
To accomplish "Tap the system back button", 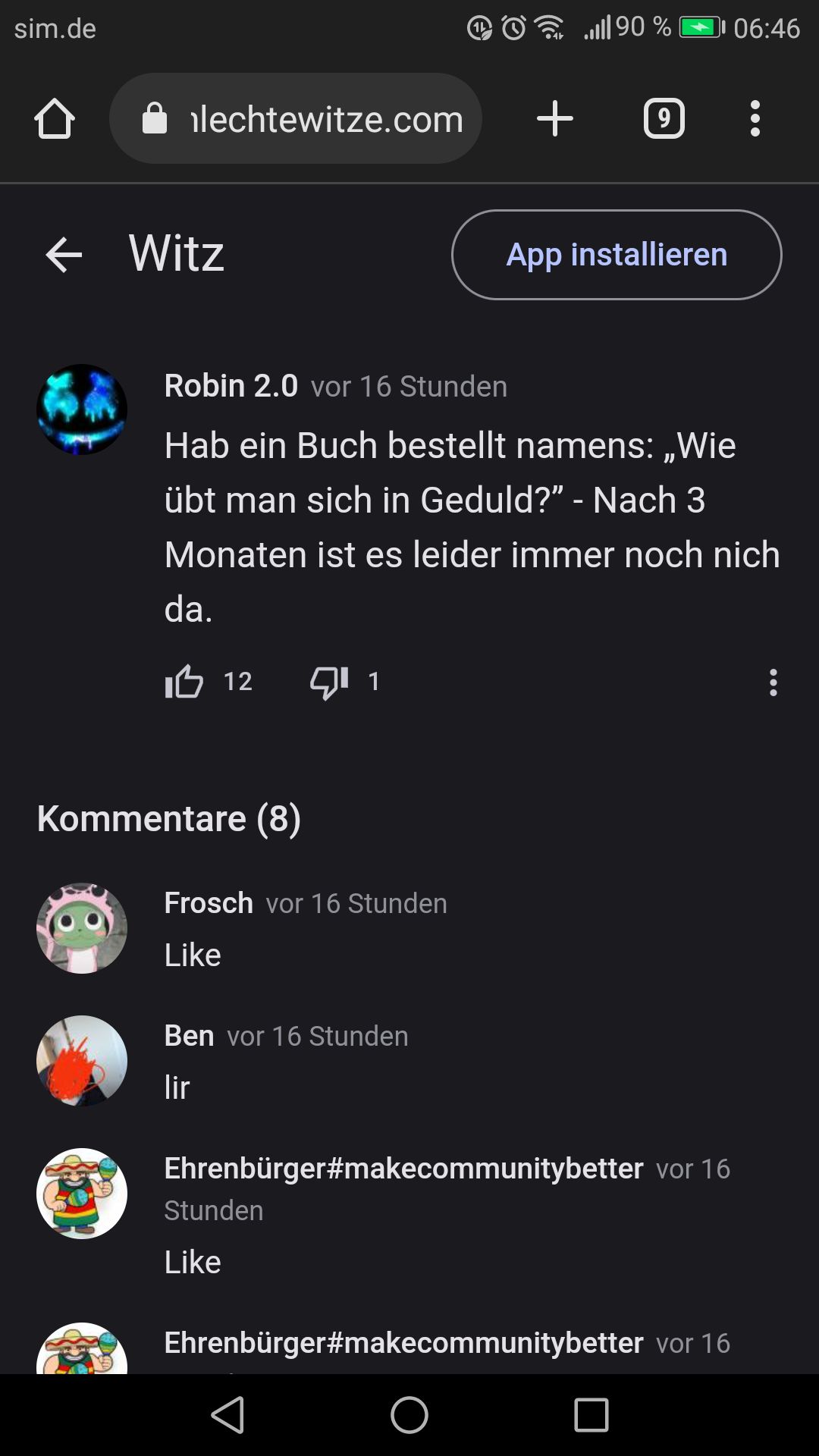I will coord(227,1415).
